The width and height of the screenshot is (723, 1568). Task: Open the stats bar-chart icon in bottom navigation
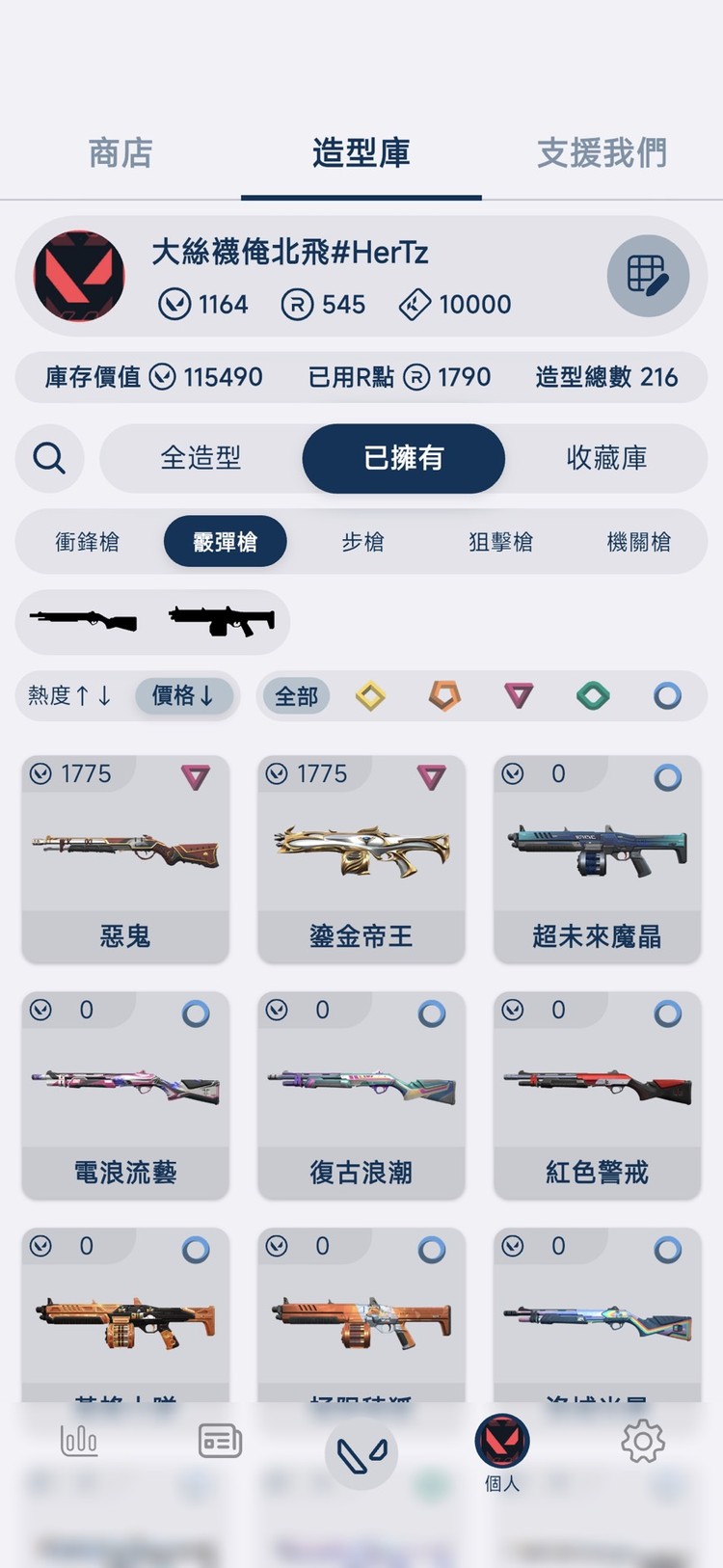click(79, 1440)
